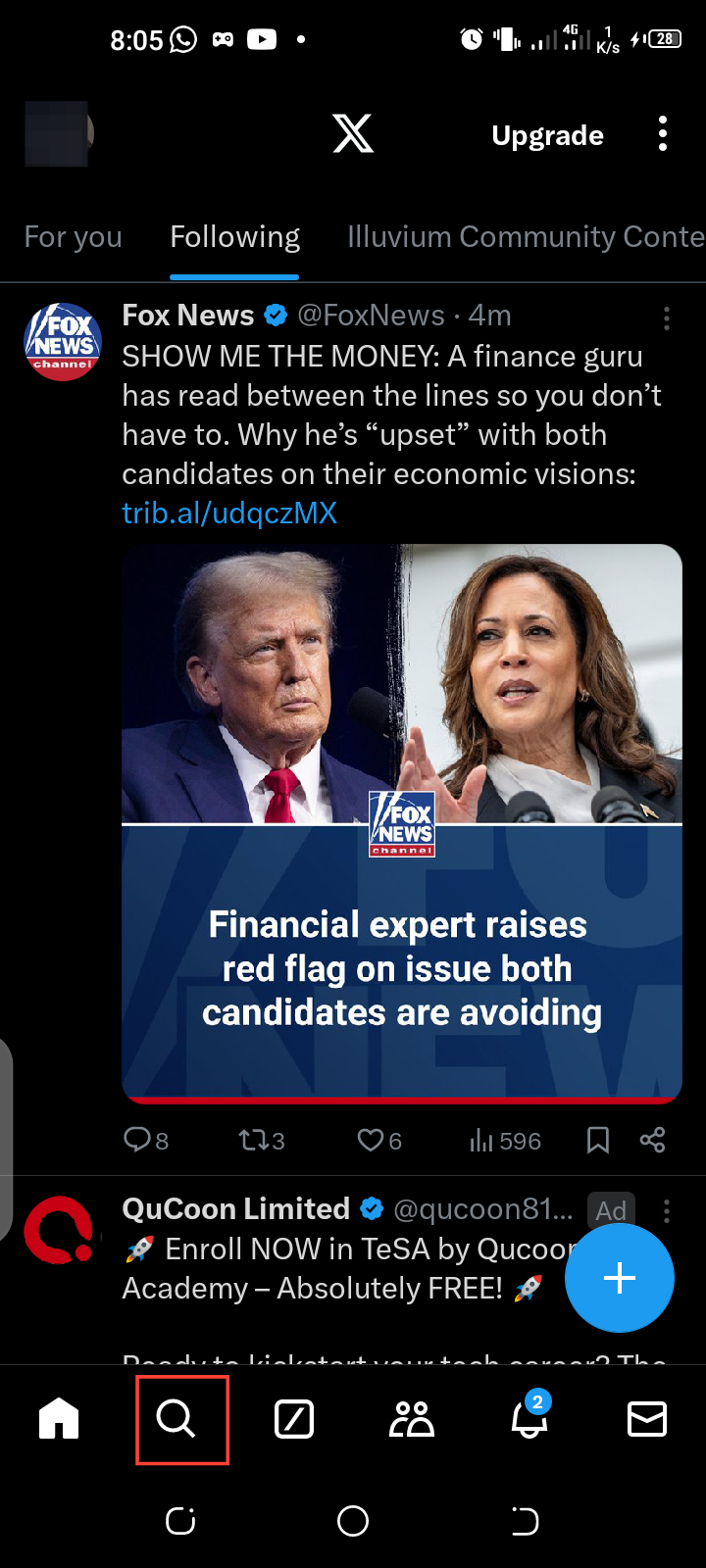The width and height of the screenshot is (706, 1568).
Task: Compose a new post
Action: pyautogui.click(x=620, y=1278)
